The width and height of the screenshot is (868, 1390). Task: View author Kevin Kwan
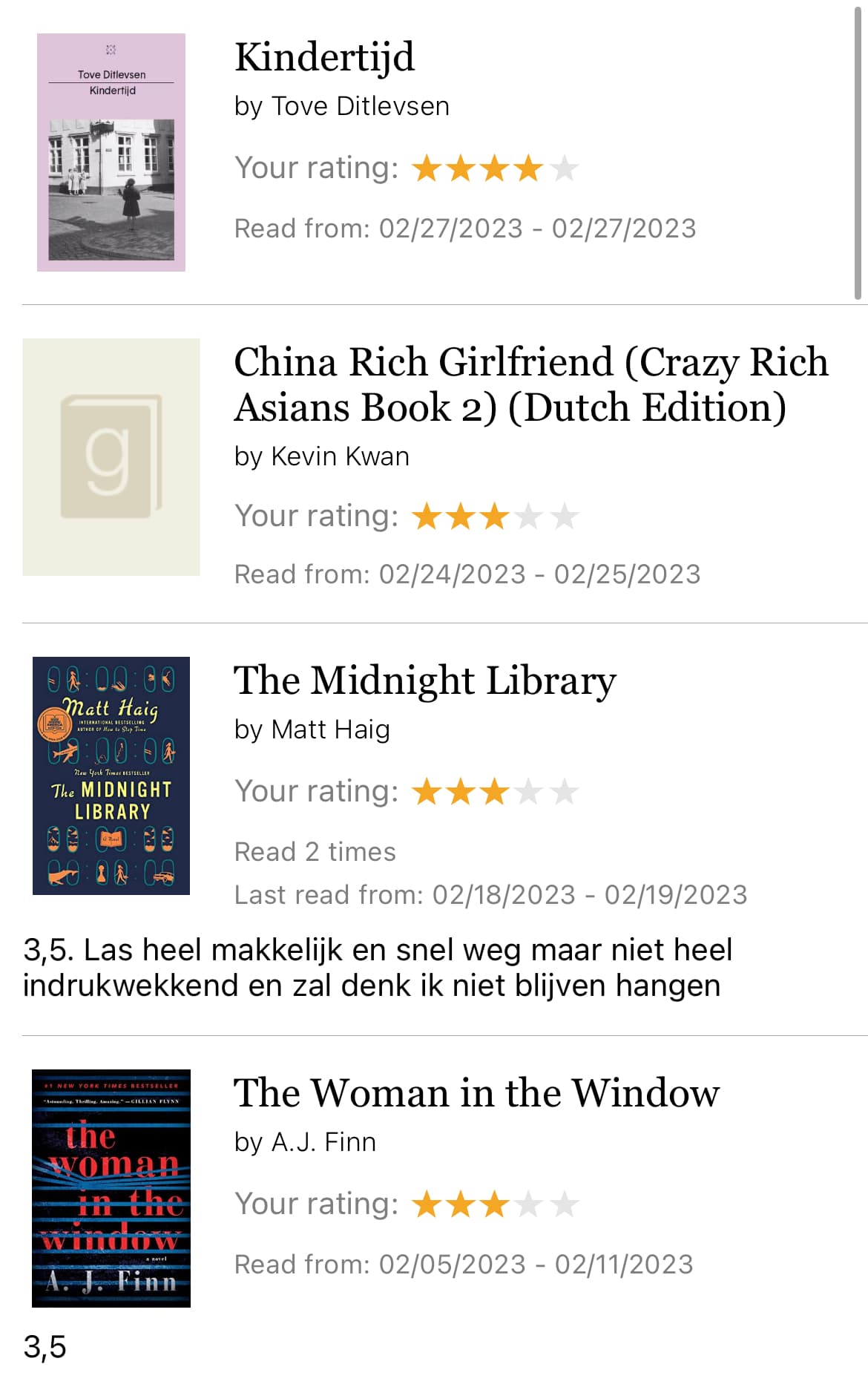(x=341, y=456)
